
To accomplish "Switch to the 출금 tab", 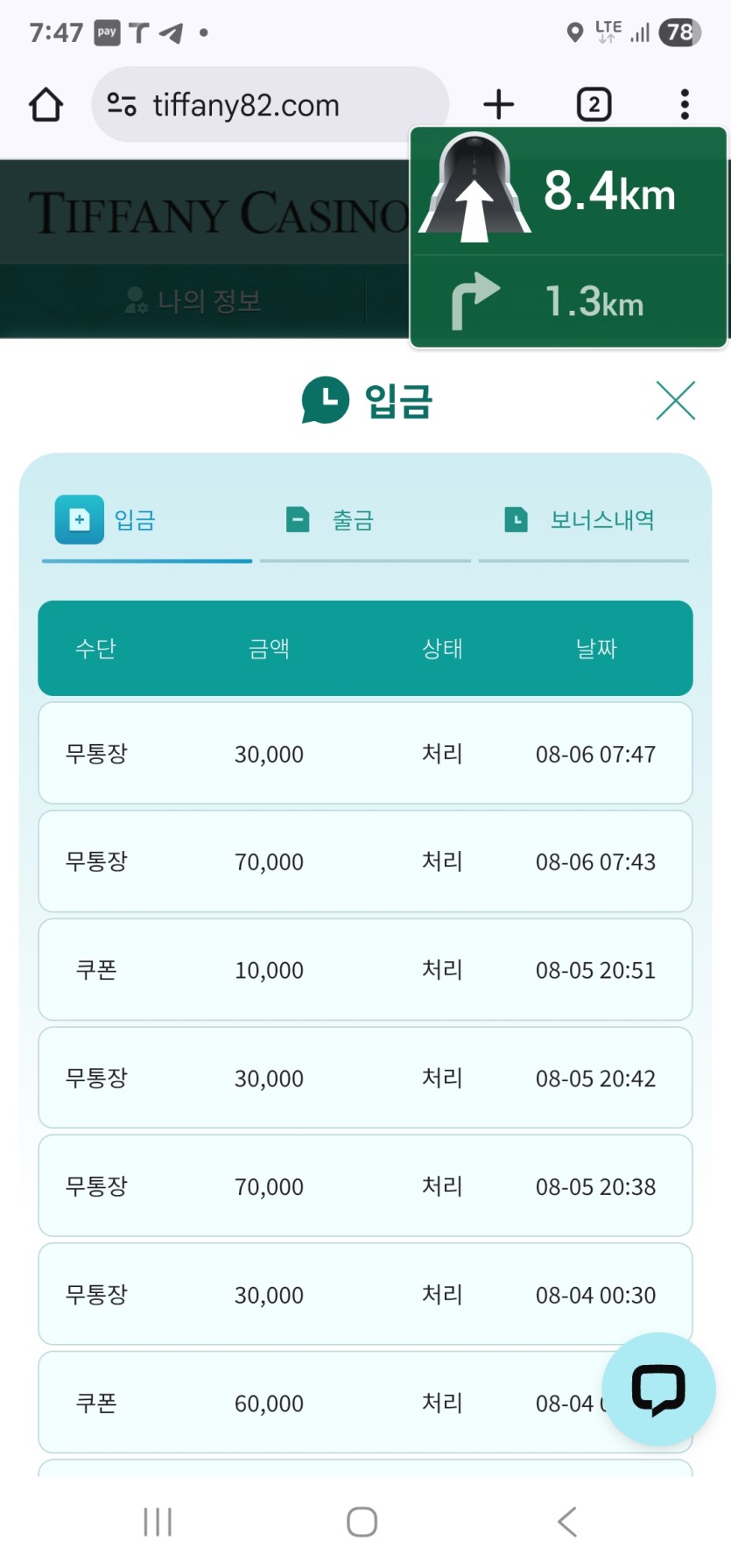I will [x=352, y=520].
